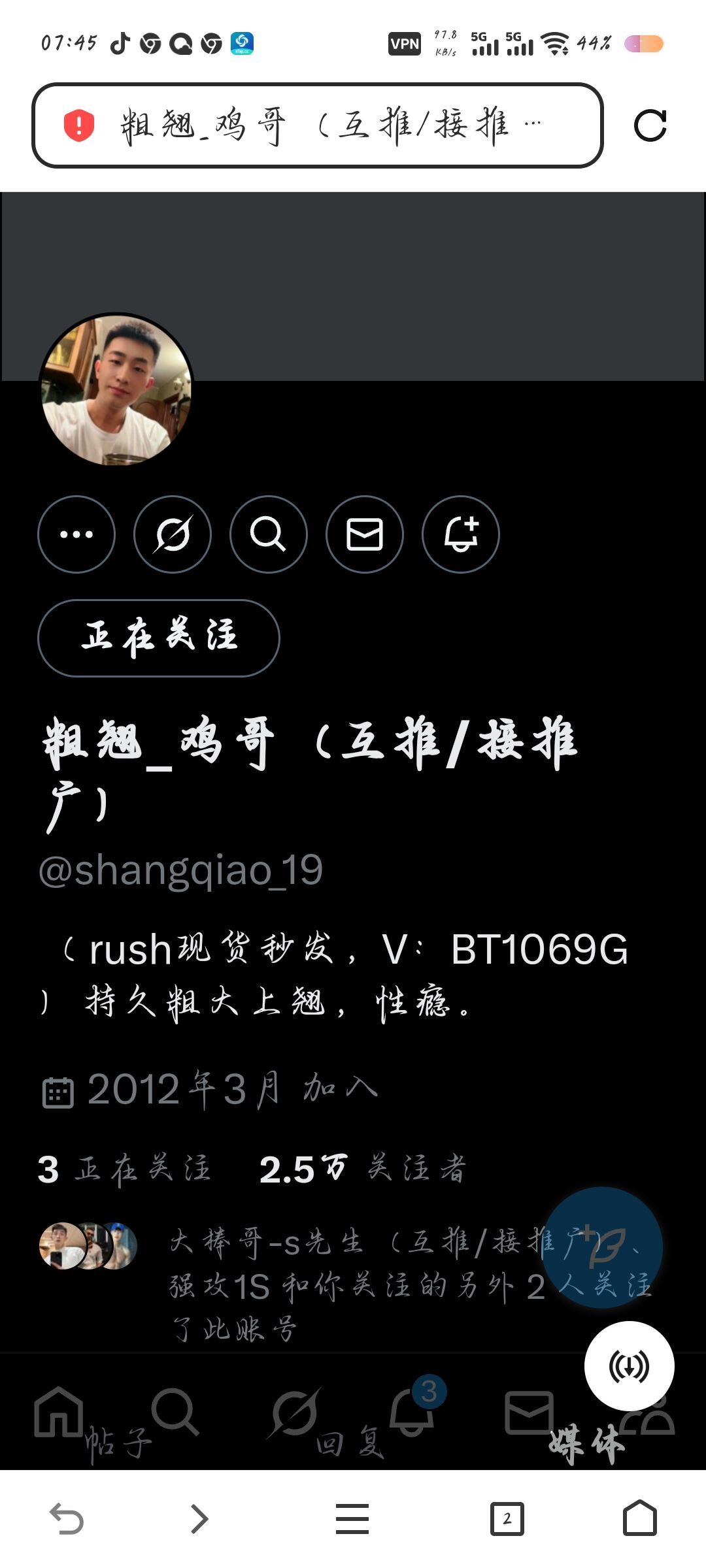Viewport: 706px width, 1568px height.
Task: Open the three-dot more options button
Action: [x=76, y=534]
